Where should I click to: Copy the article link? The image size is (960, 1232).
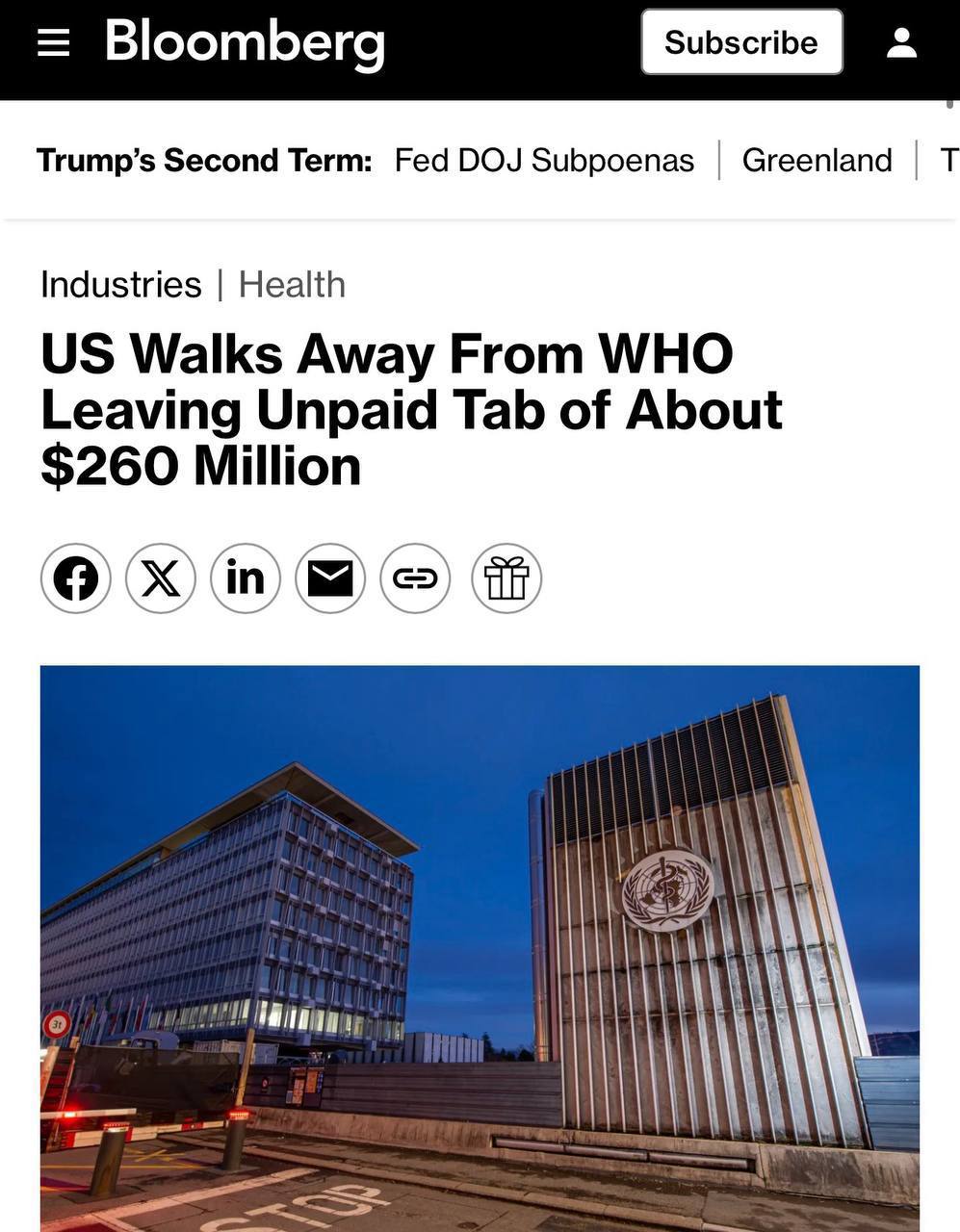tap(415, 578)
